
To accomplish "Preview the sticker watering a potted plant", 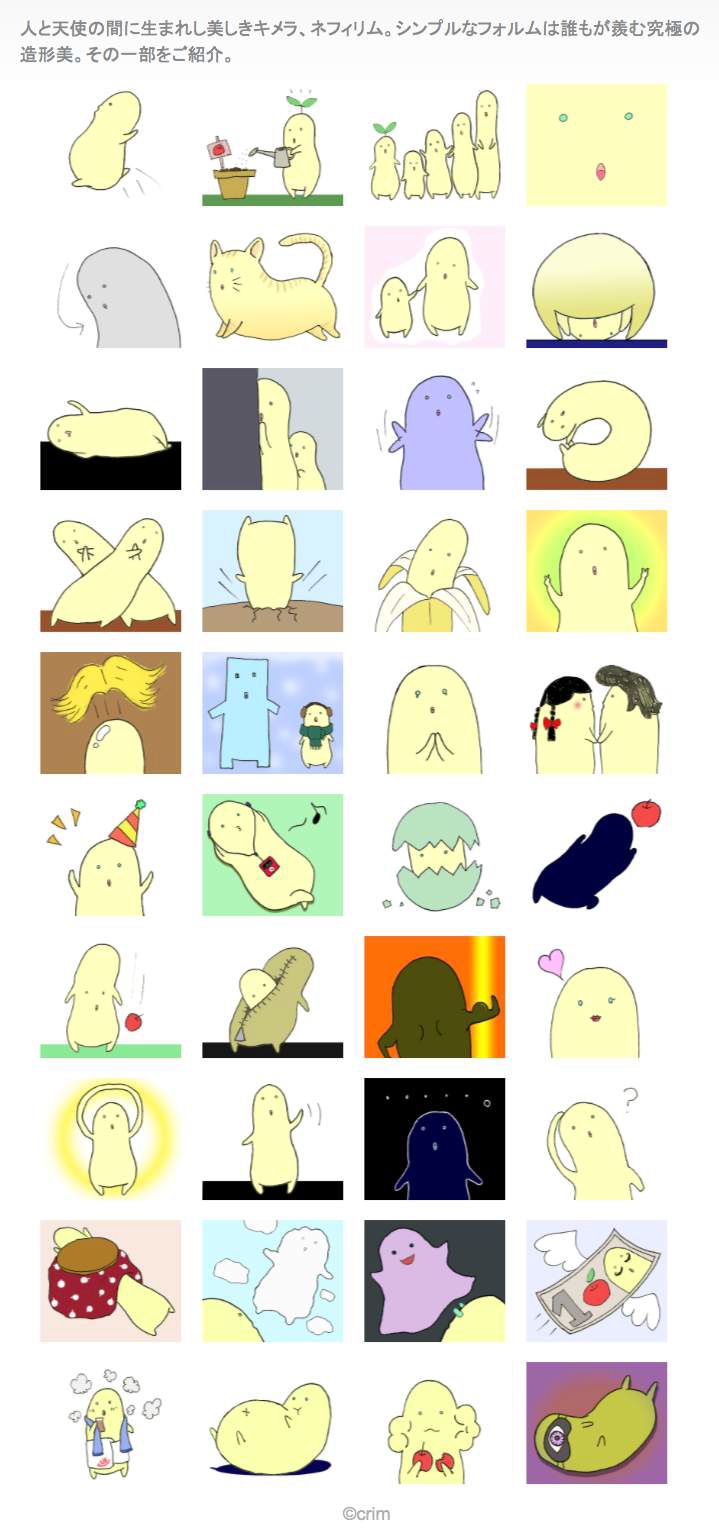I will click(x=272, y=145).
